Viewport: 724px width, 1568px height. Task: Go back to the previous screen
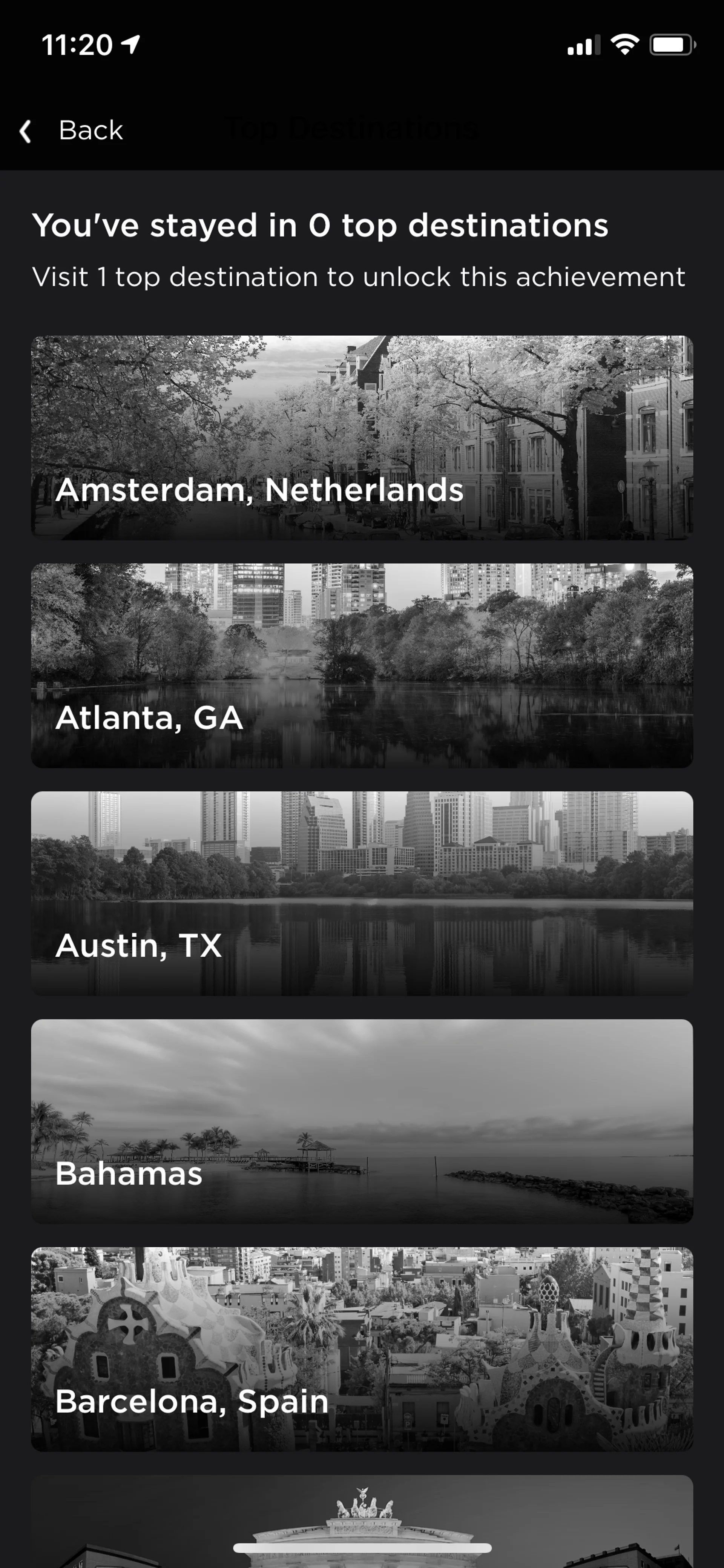click(x=72, y=130)
